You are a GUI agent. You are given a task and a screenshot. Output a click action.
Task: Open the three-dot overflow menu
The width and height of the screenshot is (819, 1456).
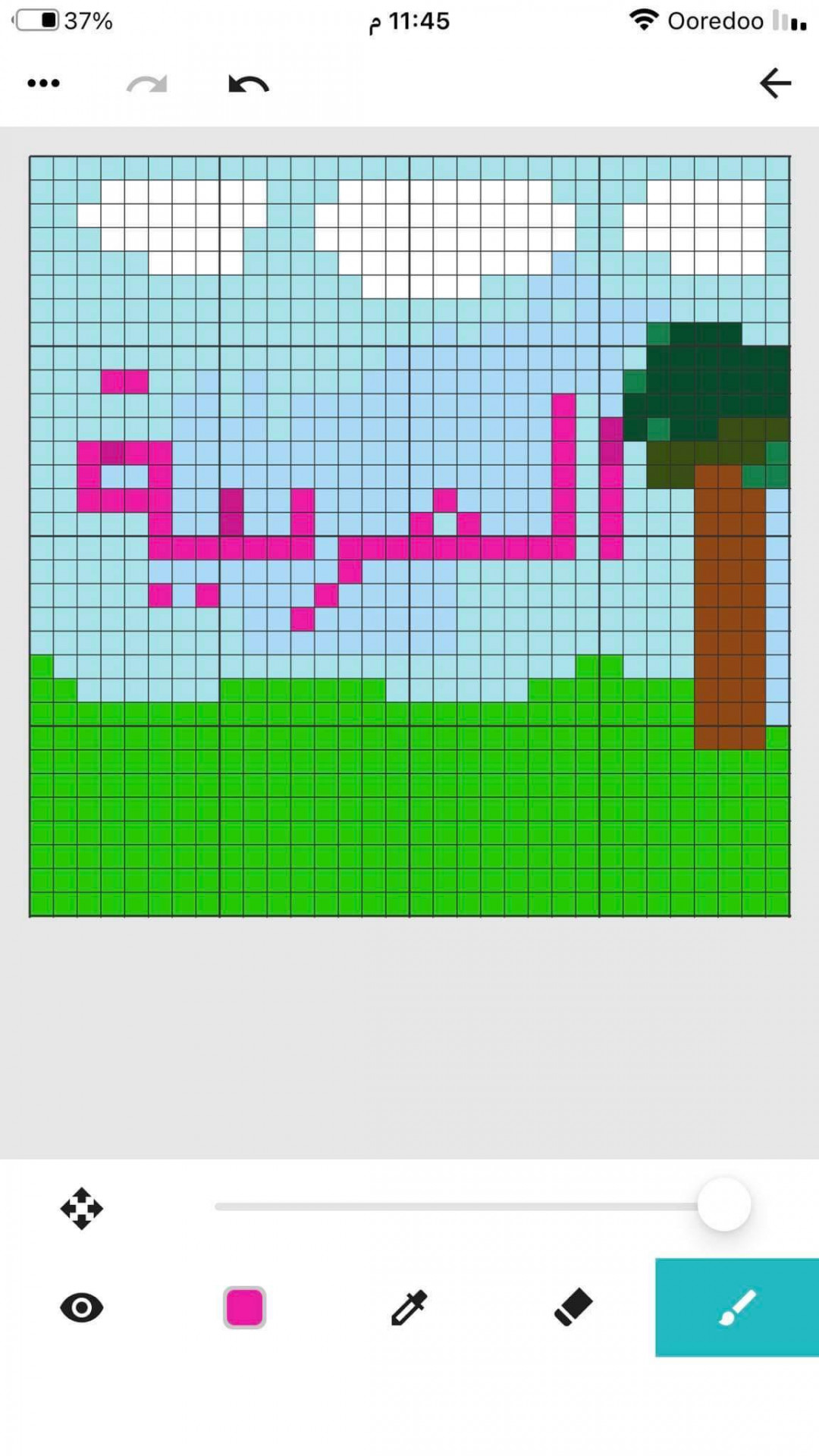click(43, 83)
